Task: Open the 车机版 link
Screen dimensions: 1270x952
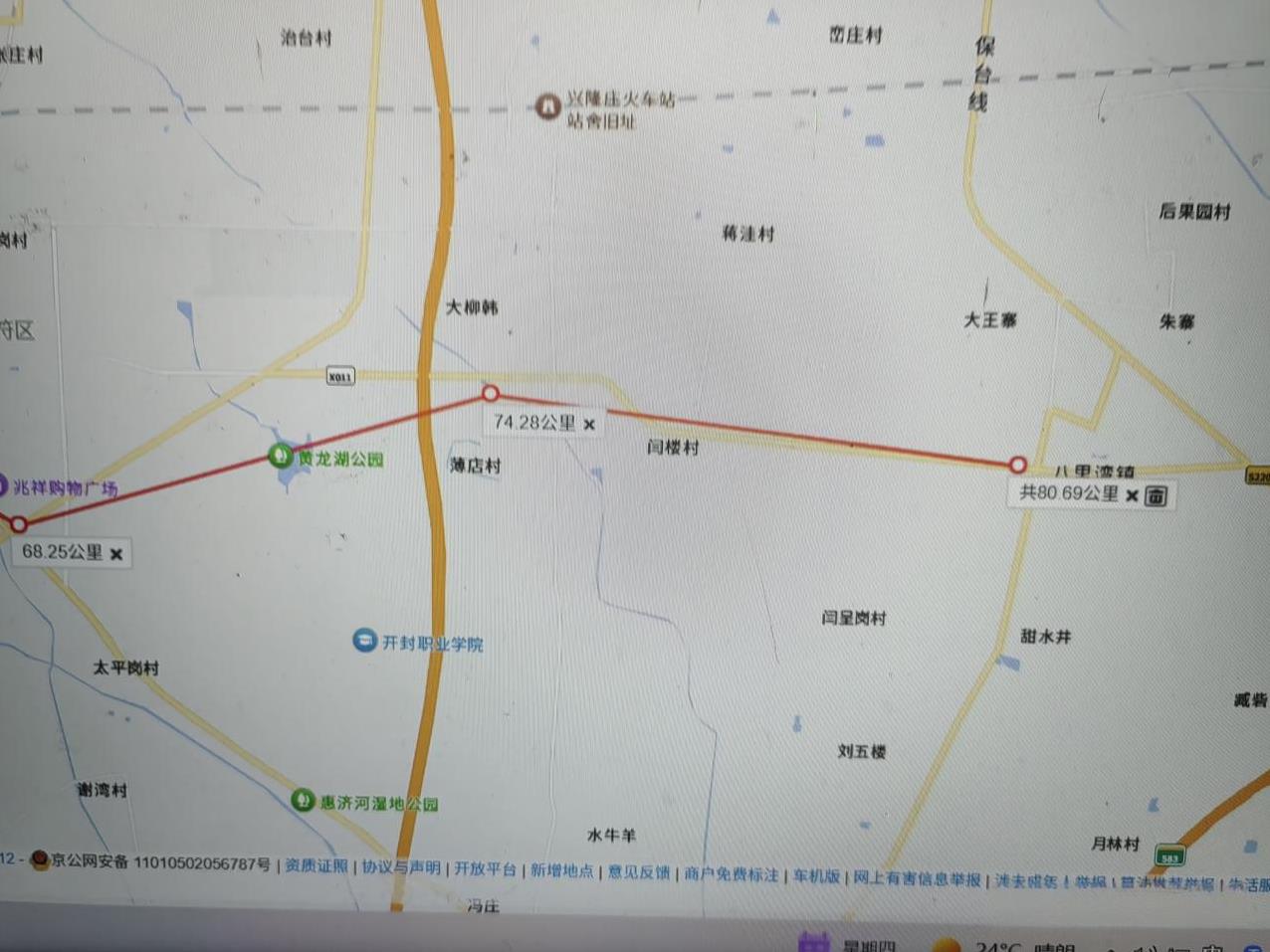Action: point(816,876)
